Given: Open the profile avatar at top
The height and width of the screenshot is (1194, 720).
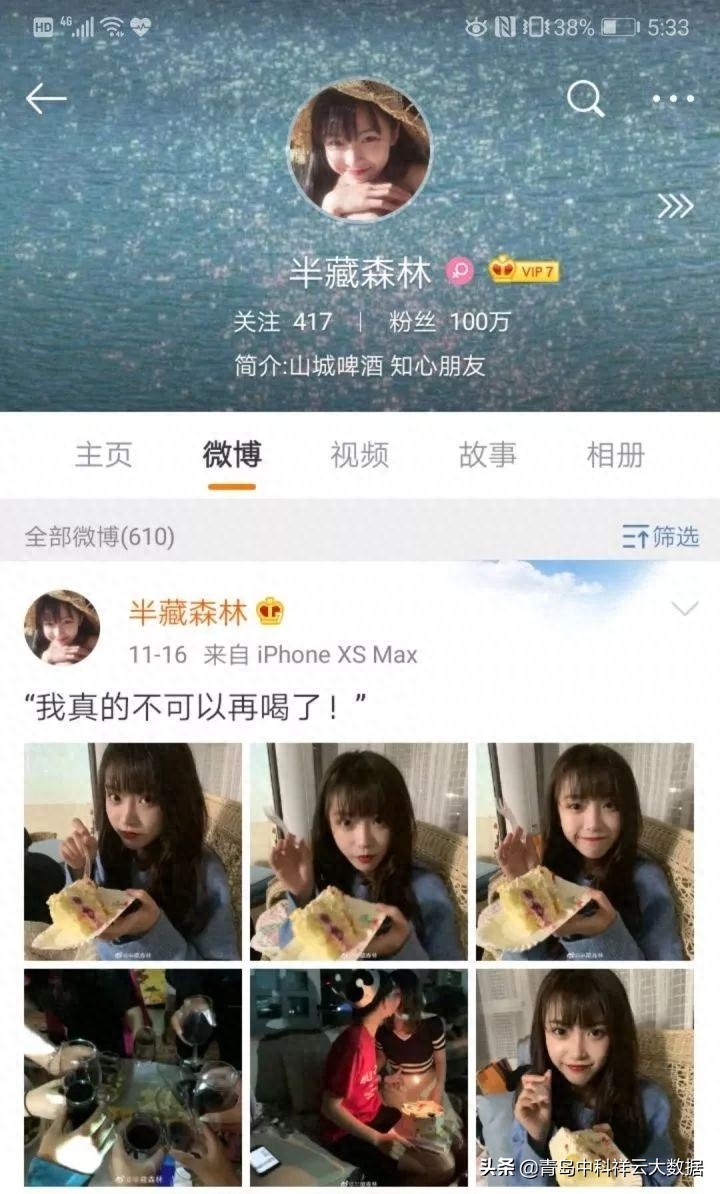Looking at the screenshot, I should pyautogui.click(x=360, y=150).
